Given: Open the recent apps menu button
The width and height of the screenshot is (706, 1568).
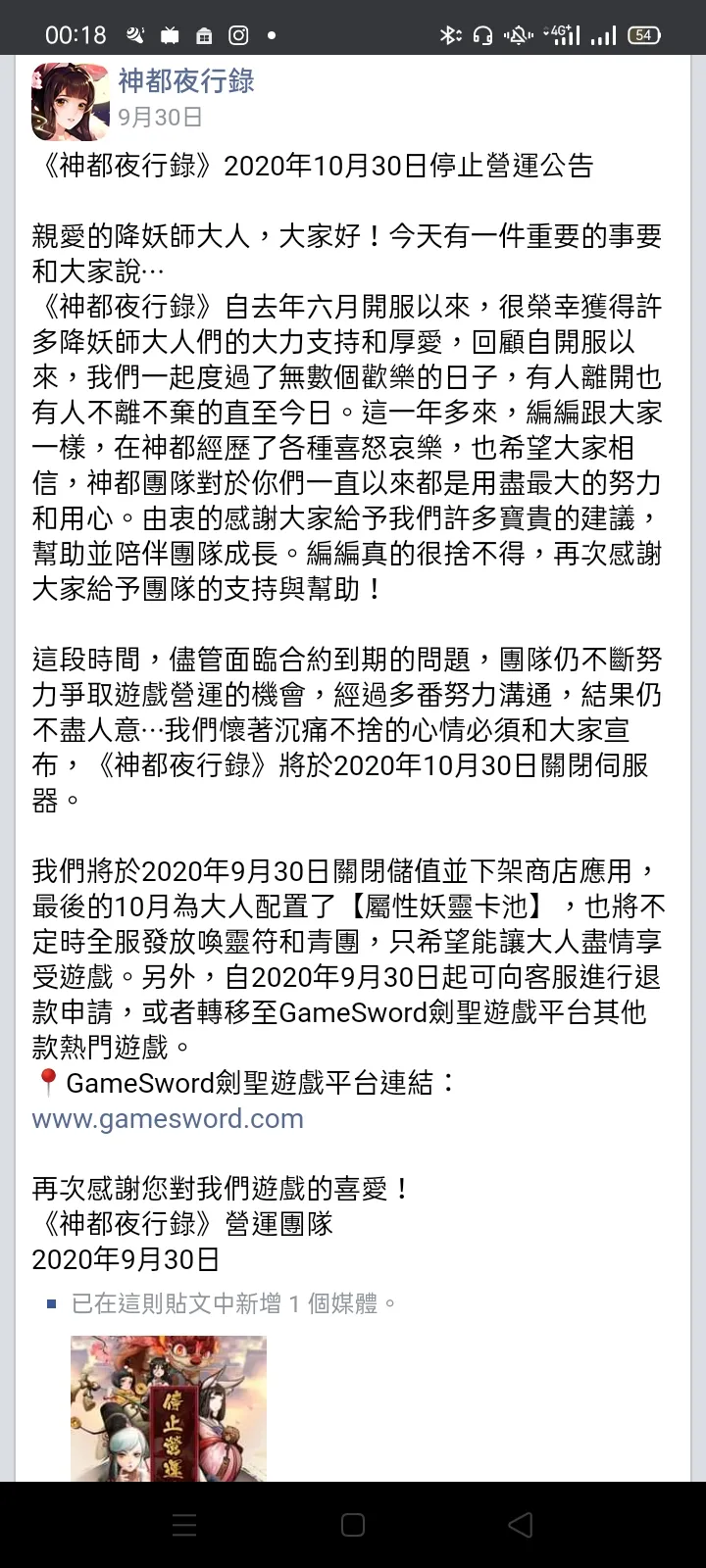Looking at the screenshot, I should tap(184, 1525).
